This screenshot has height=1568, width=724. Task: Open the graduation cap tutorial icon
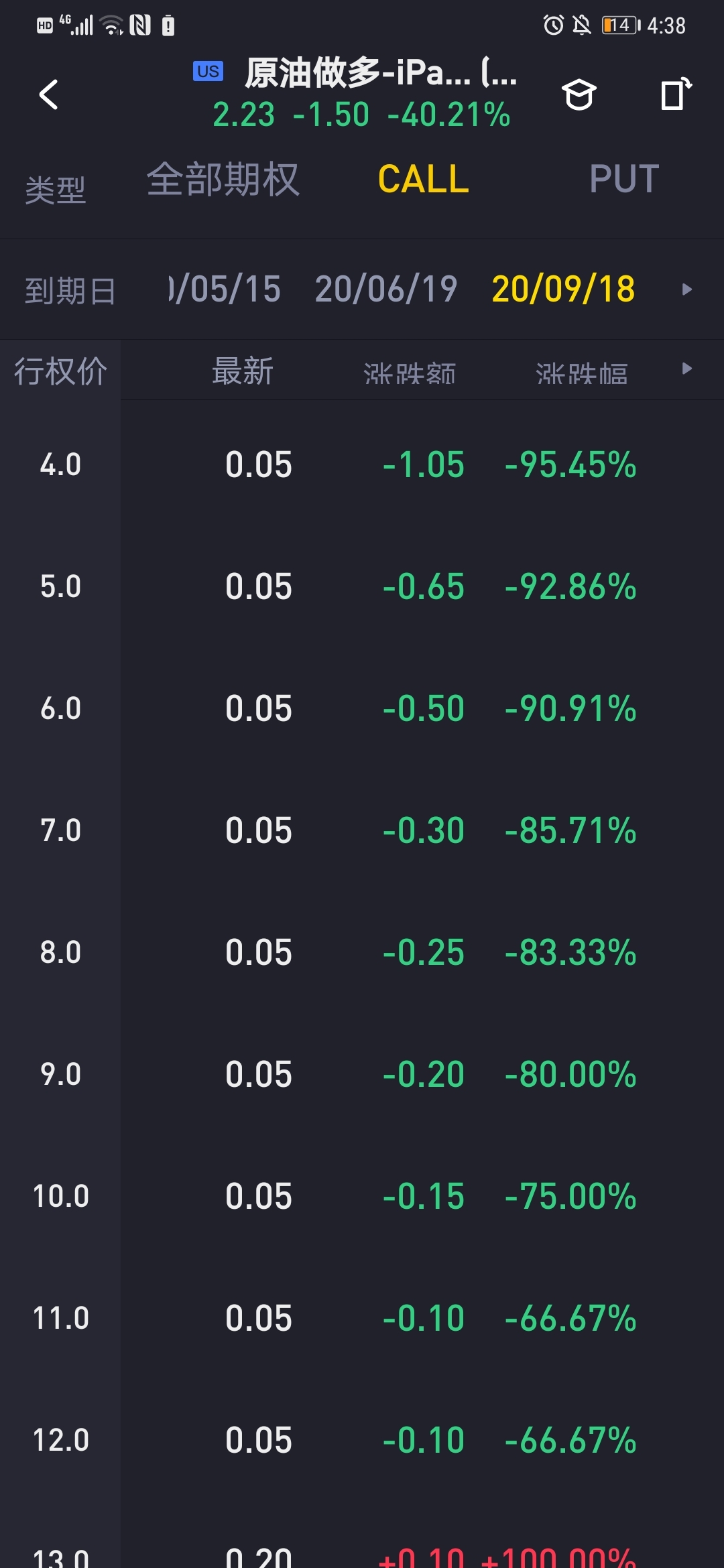tap(579, 94)
